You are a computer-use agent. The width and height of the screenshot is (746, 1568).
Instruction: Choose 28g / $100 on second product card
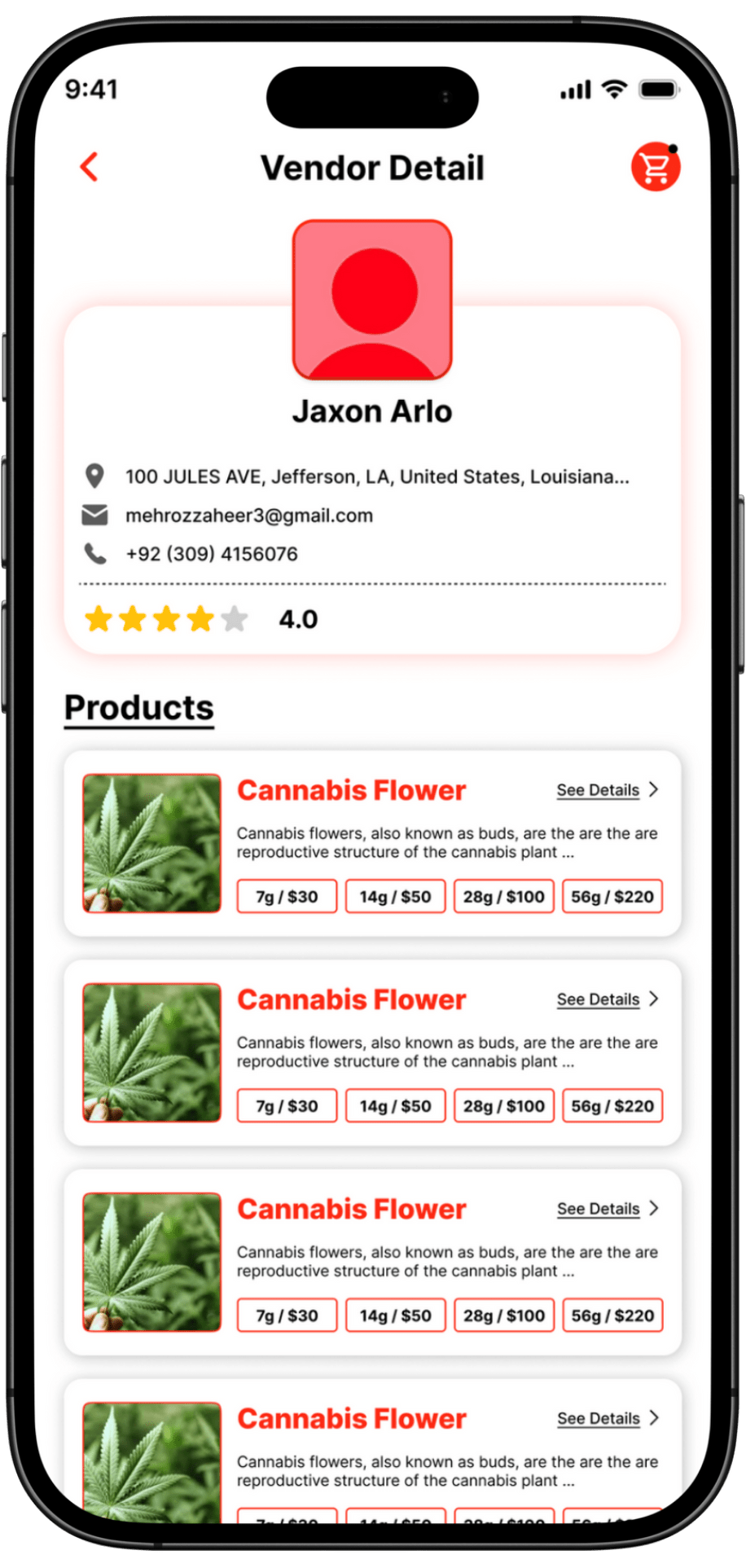[x=503, y=1106]
